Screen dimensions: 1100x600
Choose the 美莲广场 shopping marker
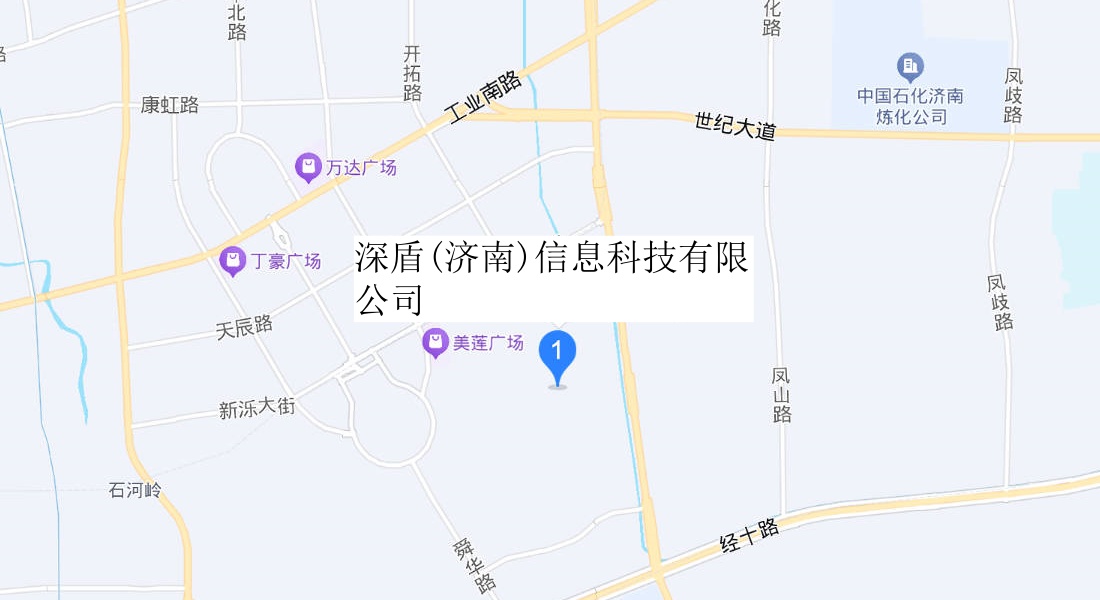click(435, 342)
